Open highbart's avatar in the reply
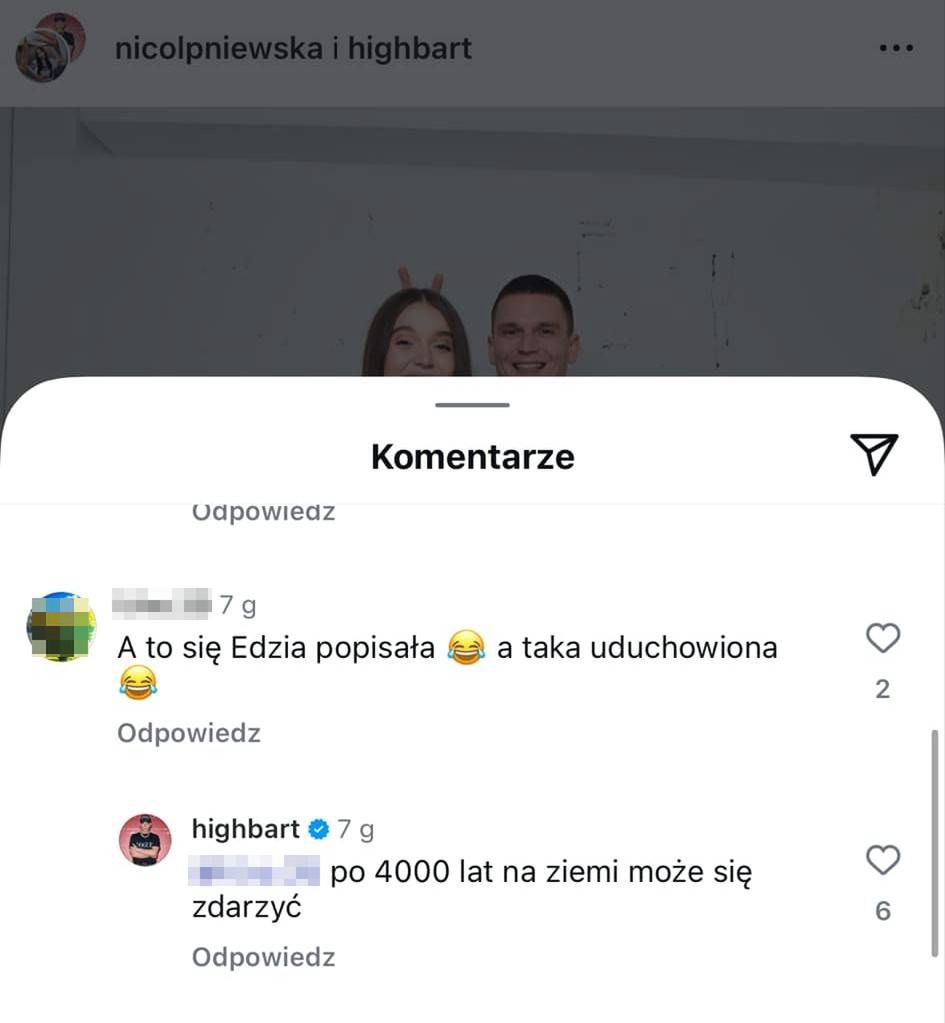Image resolution: width=945 pixels, height=1023 pixels. pos(146,840)
